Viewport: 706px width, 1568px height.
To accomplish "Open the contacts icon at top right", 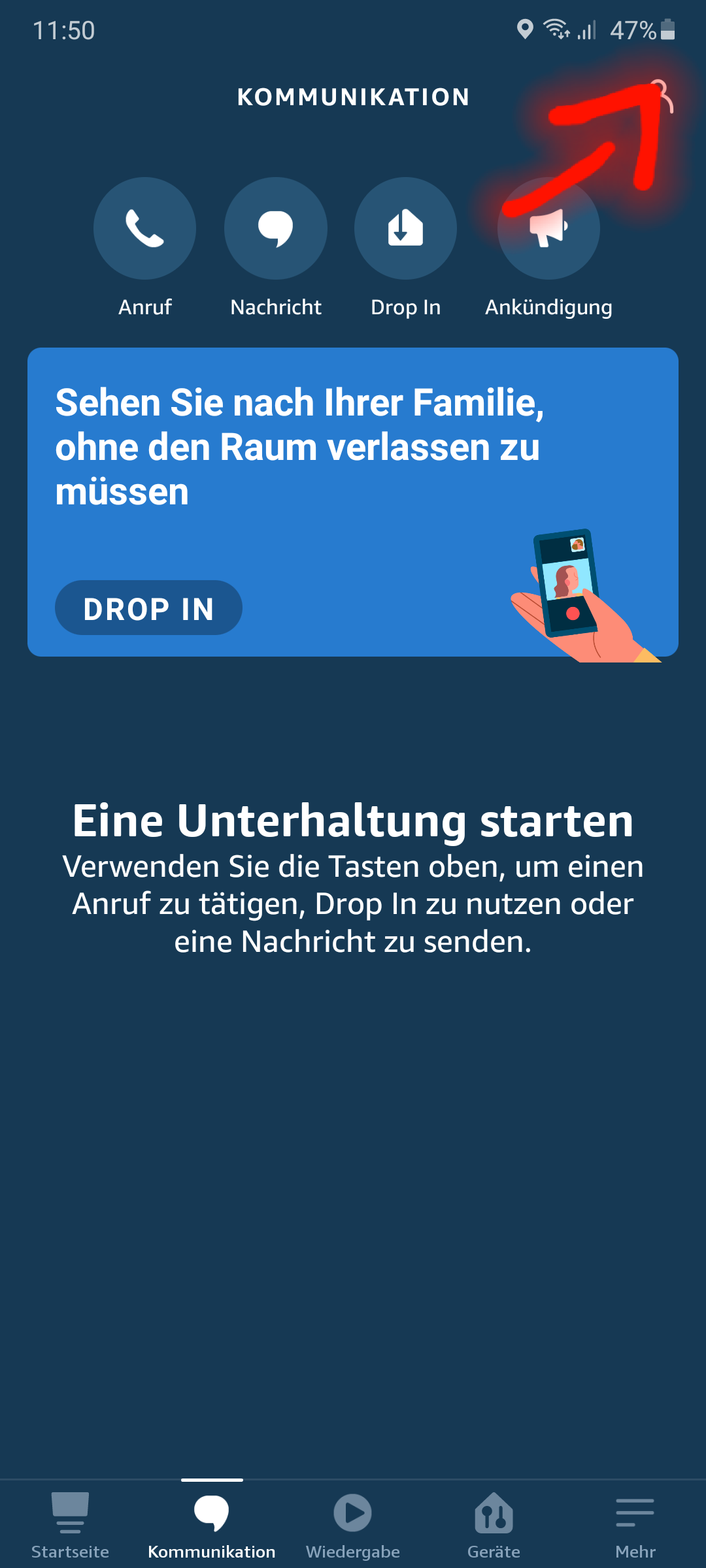I will tap(662, 97).
